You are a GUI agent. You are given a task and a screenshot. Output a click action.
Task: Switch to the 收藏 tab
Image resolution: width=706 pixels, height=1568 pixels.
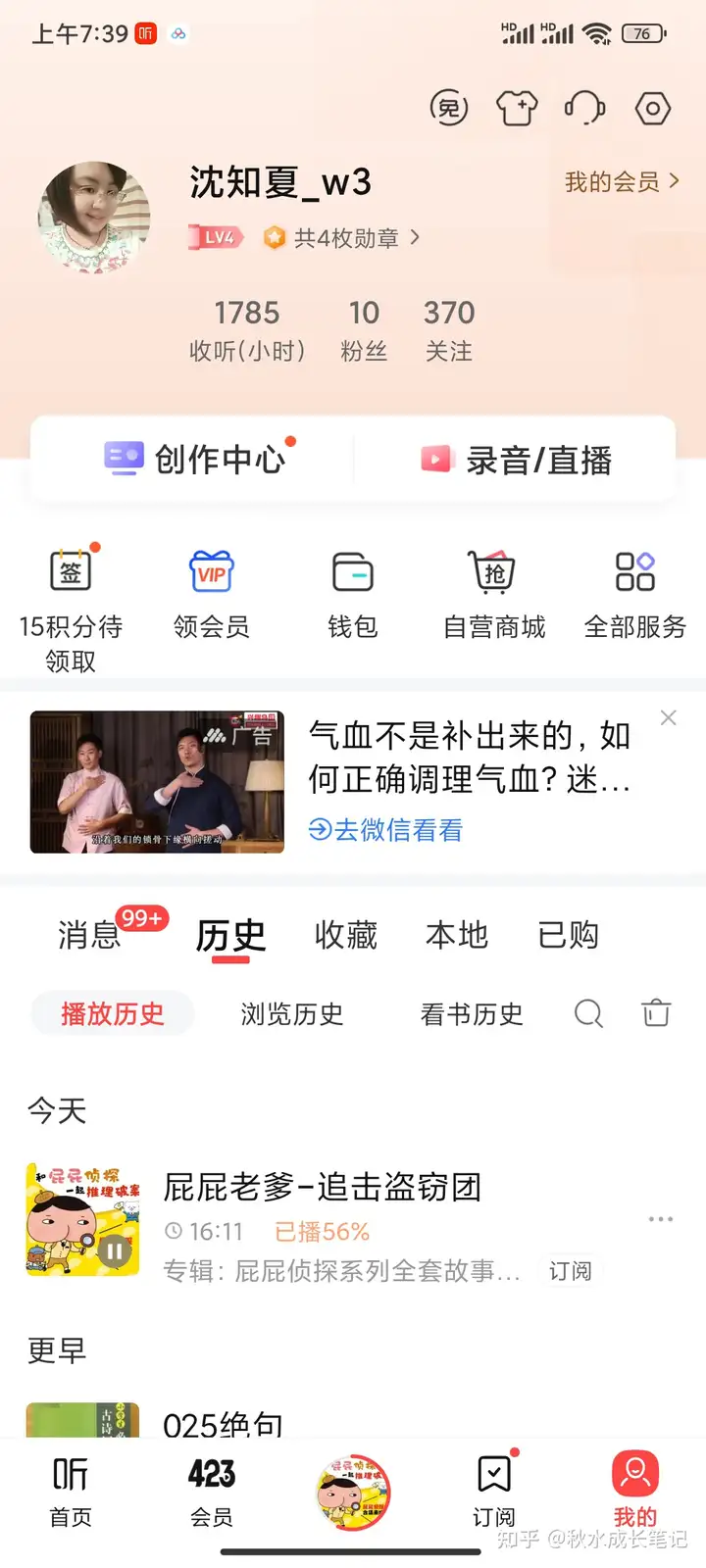point(346,935)
